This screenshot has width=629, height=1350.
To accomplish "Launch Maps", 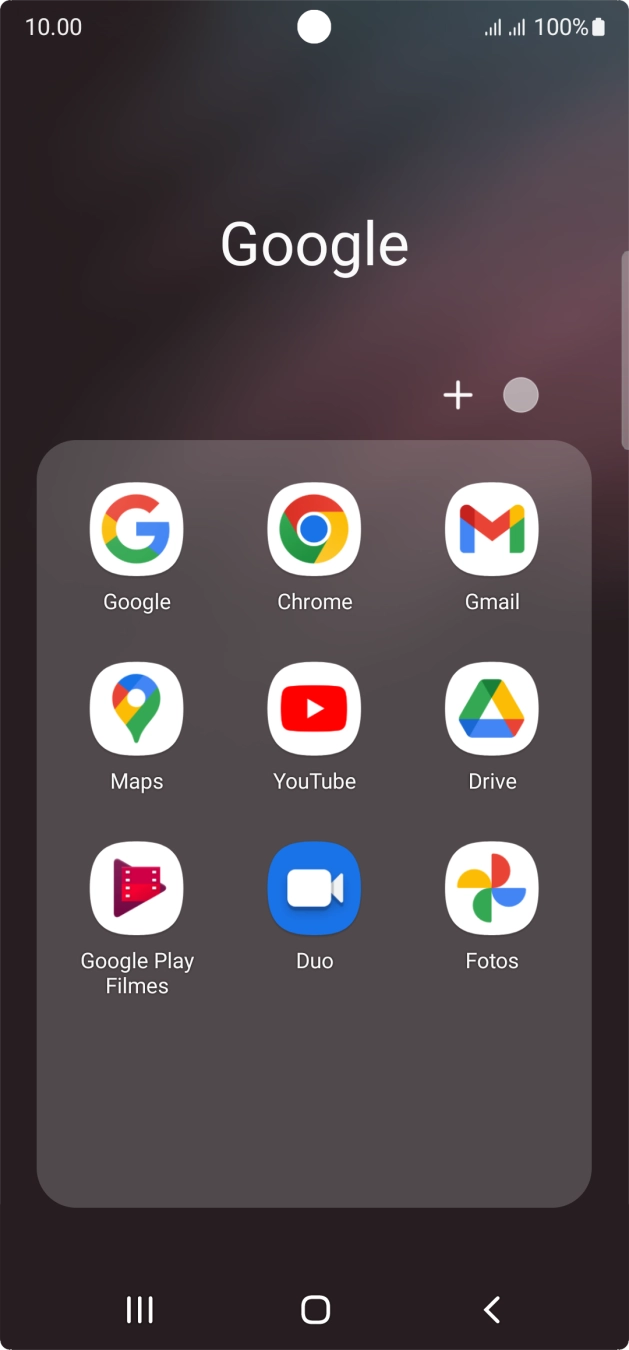I will coord(137,709).
